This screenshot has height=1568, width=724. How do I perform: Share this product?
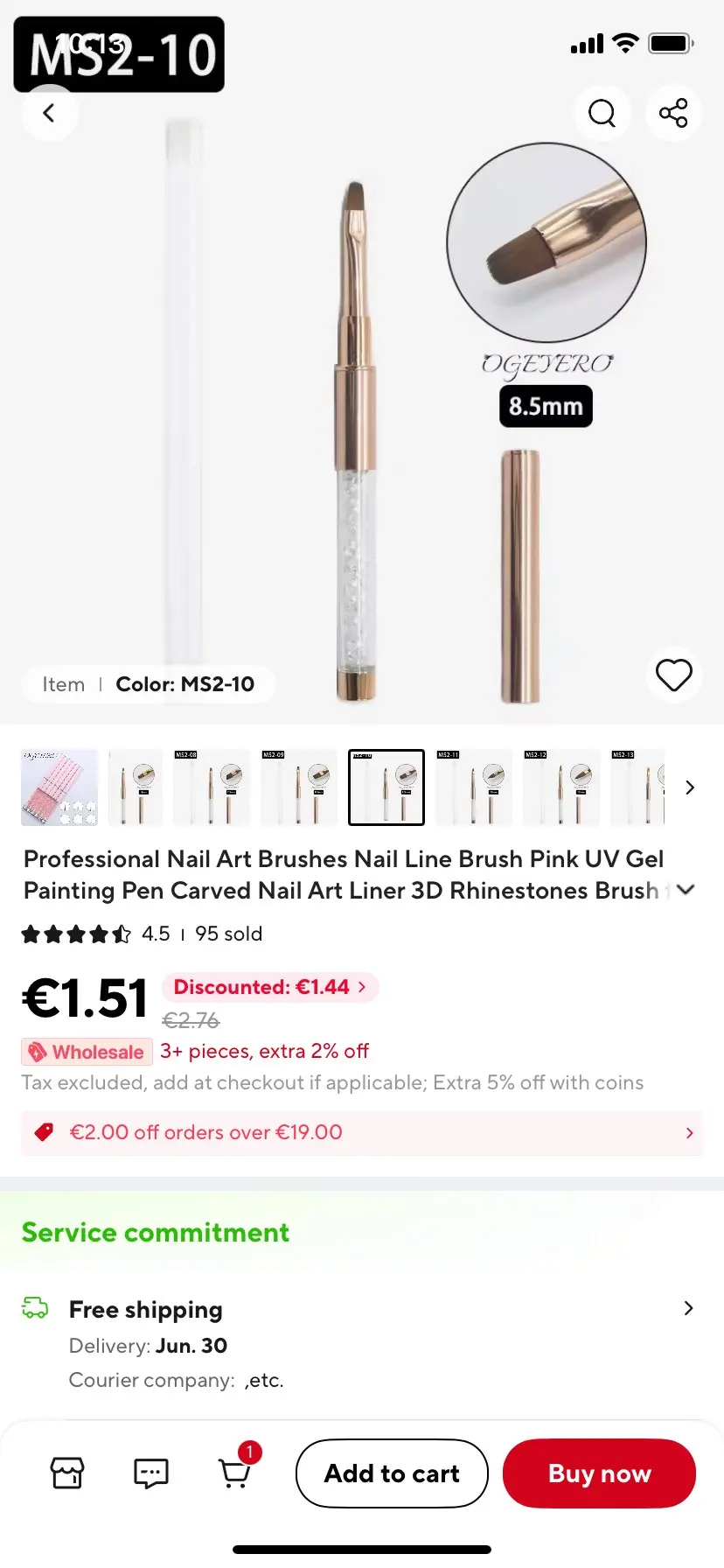coord(673,113)
